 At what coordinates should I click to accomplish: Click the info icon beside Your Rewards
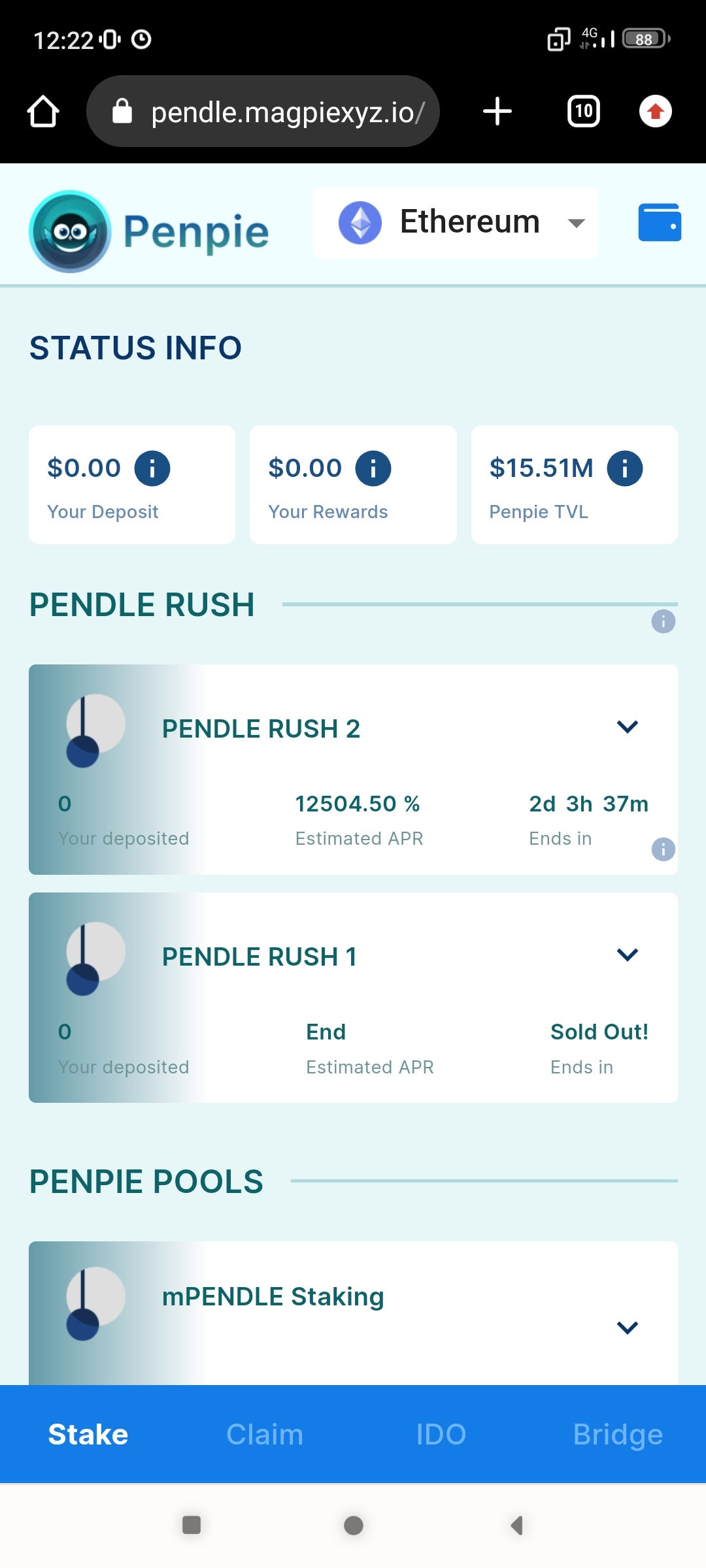[373, 468]
